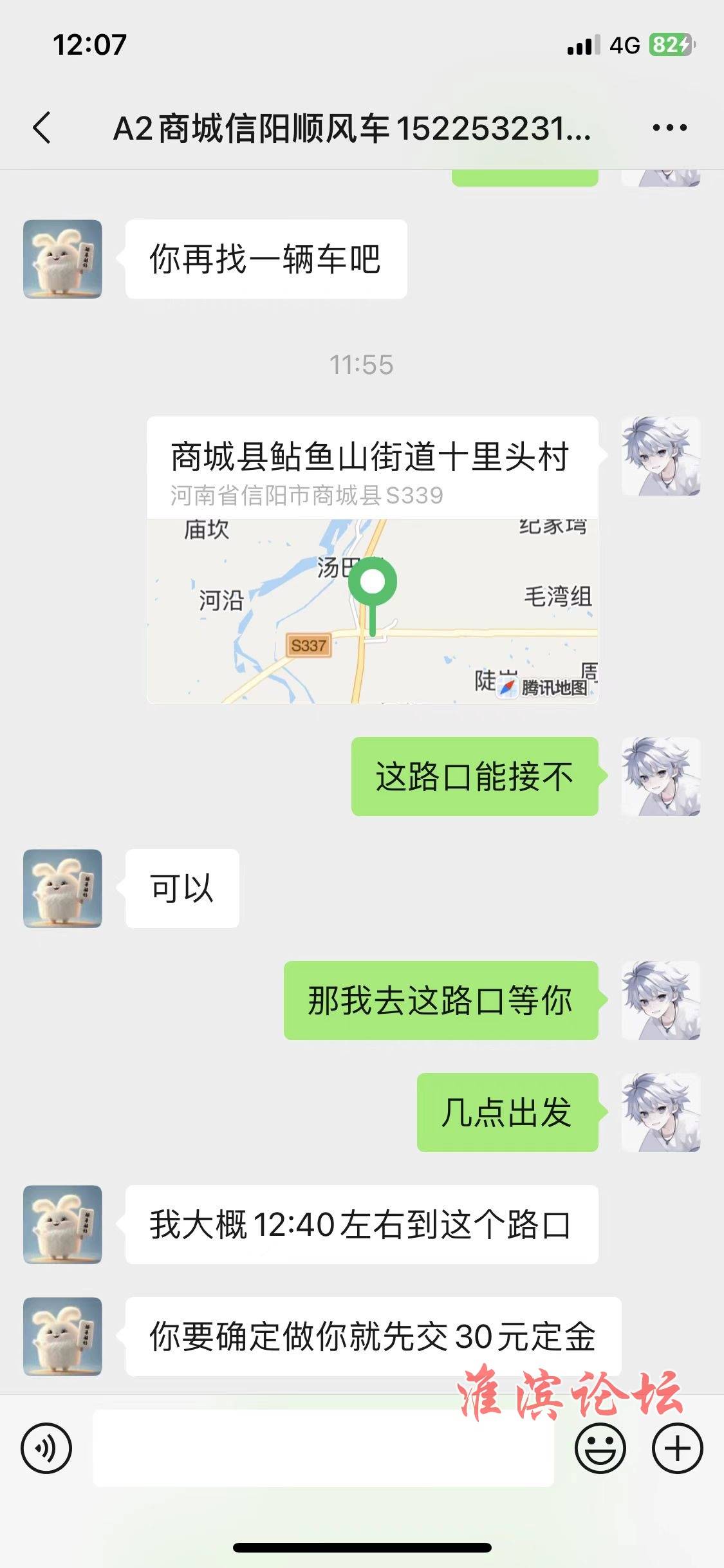Image resolution: width=724 pixels, height=1568 pixels.
Task: Switch to voice message input
Action: point(46,1448)
